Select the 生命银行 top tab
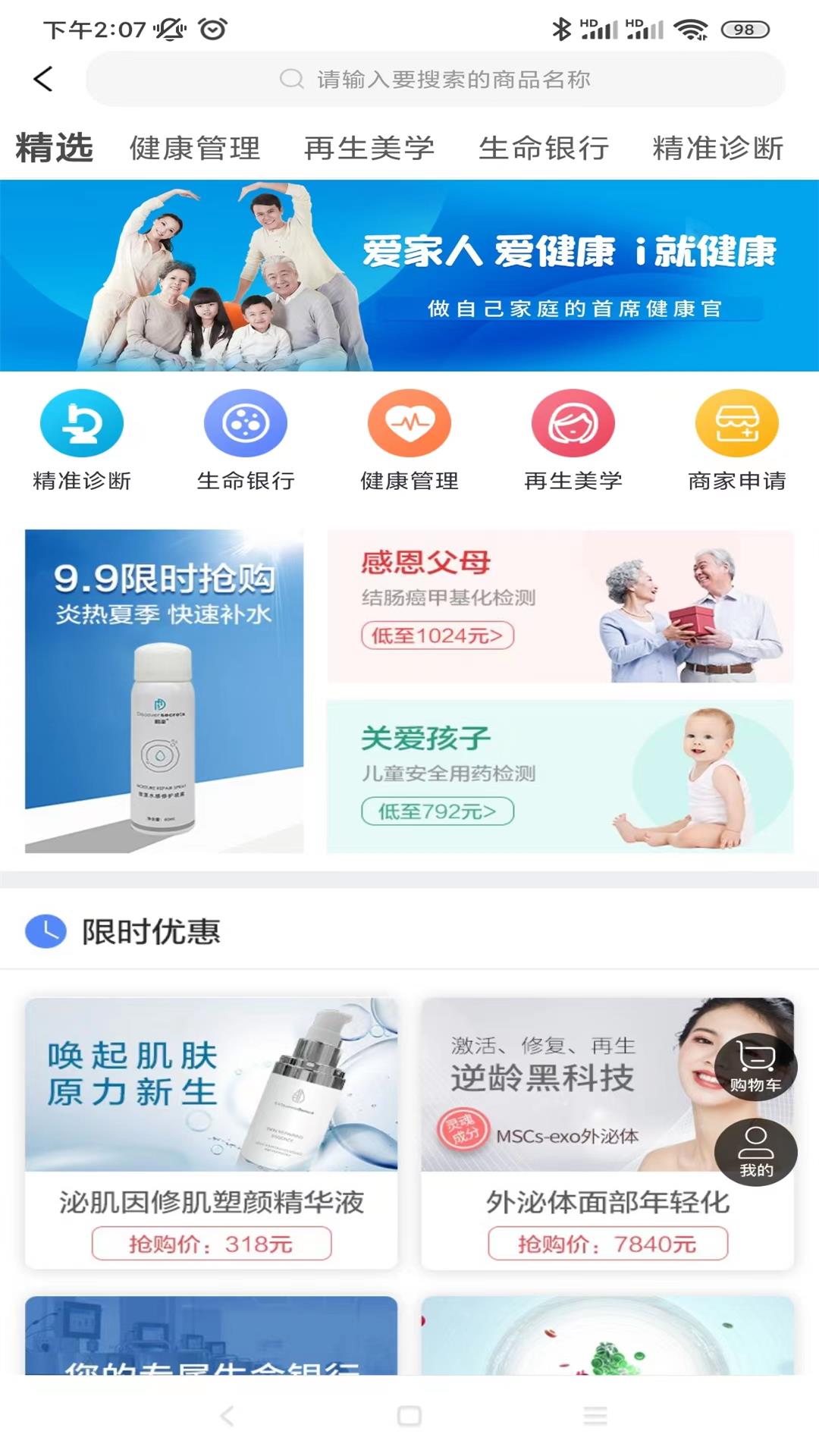 (544, 148)
